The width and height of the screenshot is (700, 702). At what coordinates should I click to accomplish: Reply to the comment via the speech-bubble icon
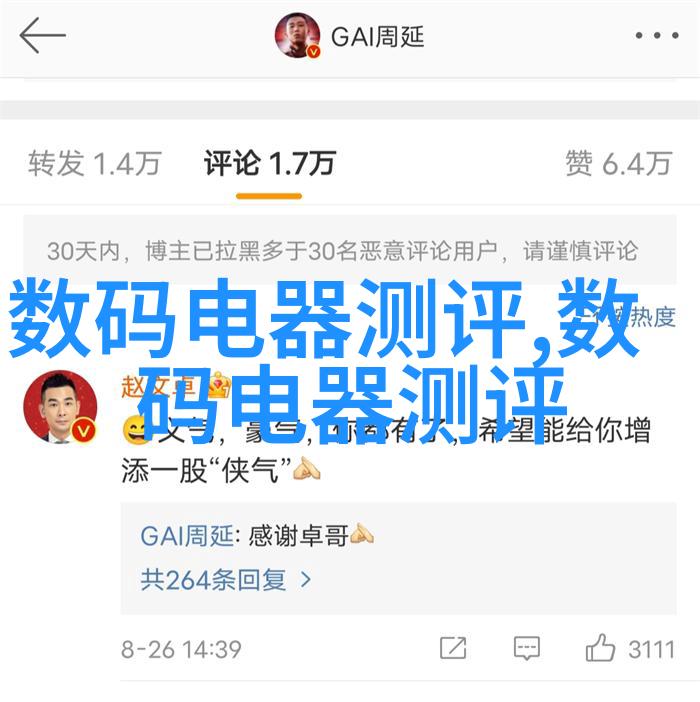tap(525, 648)
